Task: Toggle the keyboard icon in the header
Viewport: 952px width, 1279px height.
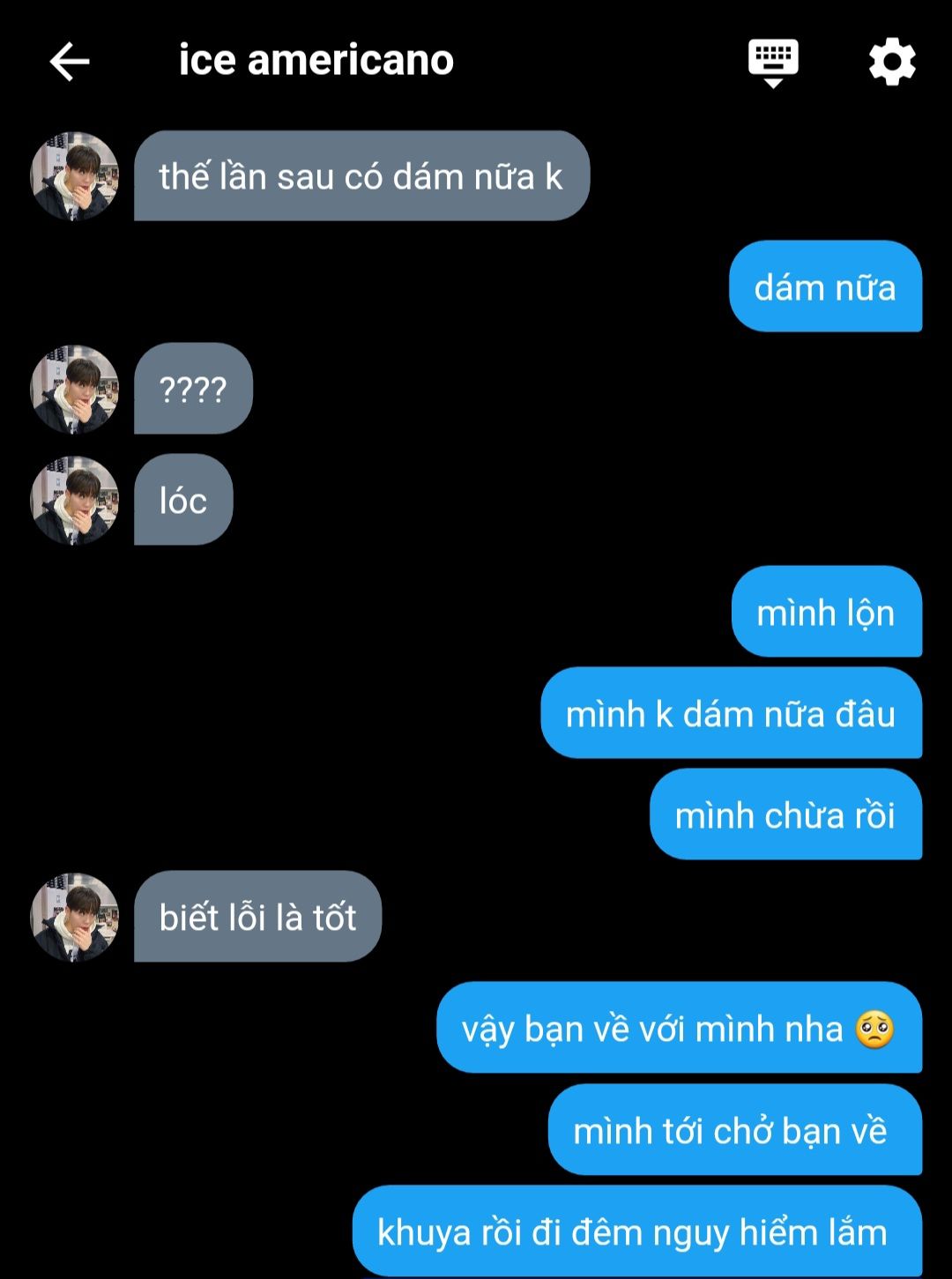Action: 772,62
